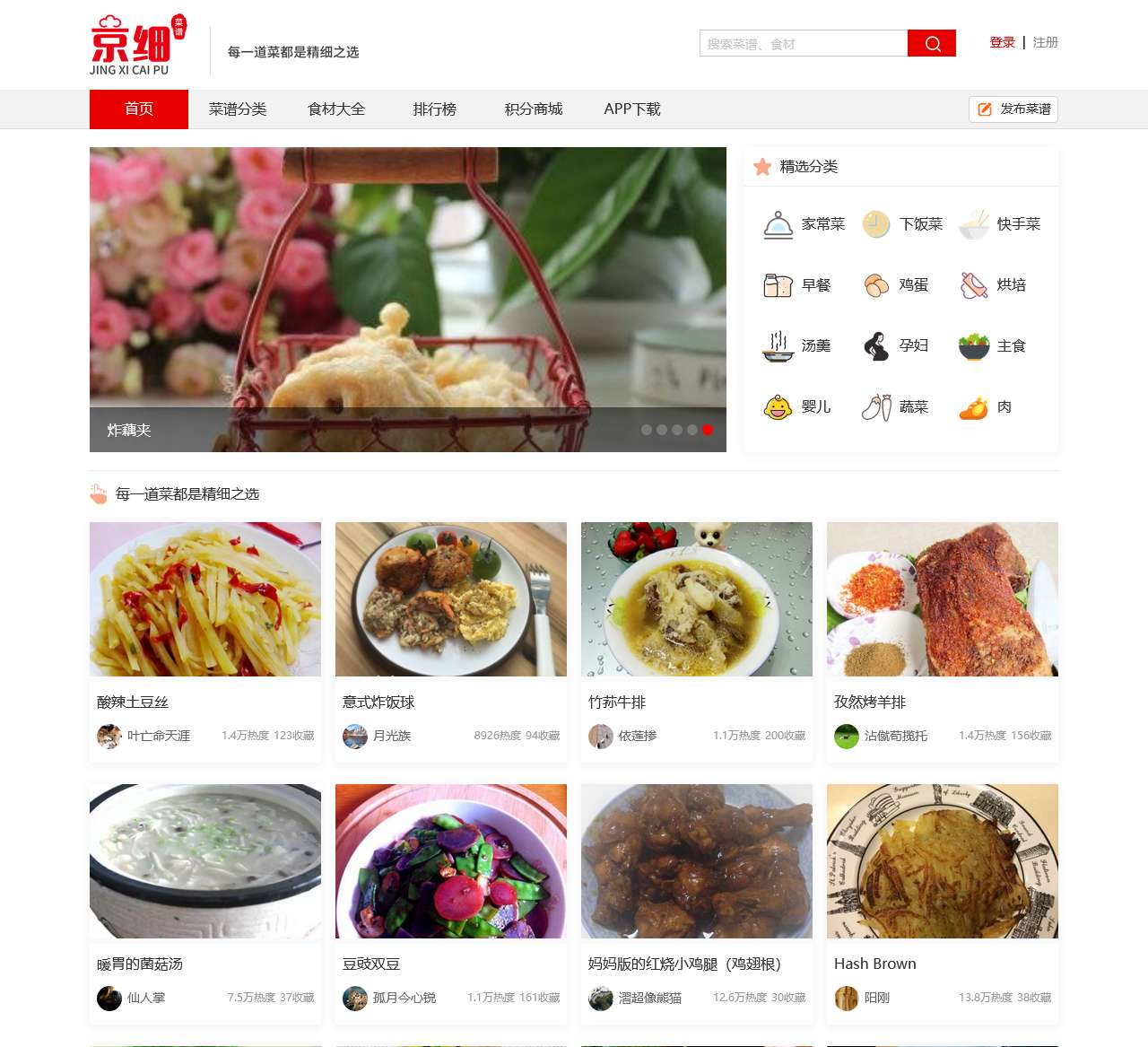Open the 汤羹 soup category
The image size is (1148, 1047).
point(797,346)
